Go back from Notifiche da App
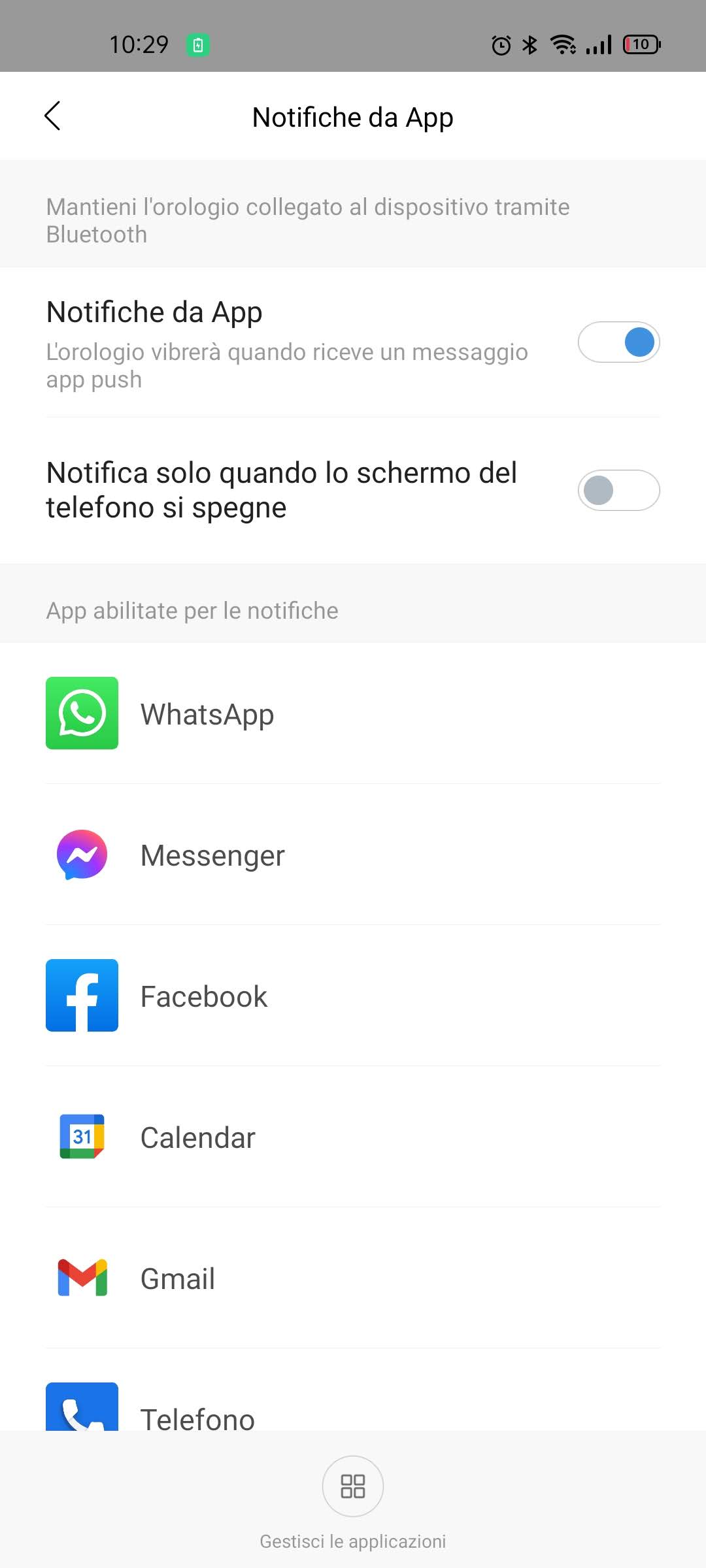706x1568 pixels. (52, 116)
